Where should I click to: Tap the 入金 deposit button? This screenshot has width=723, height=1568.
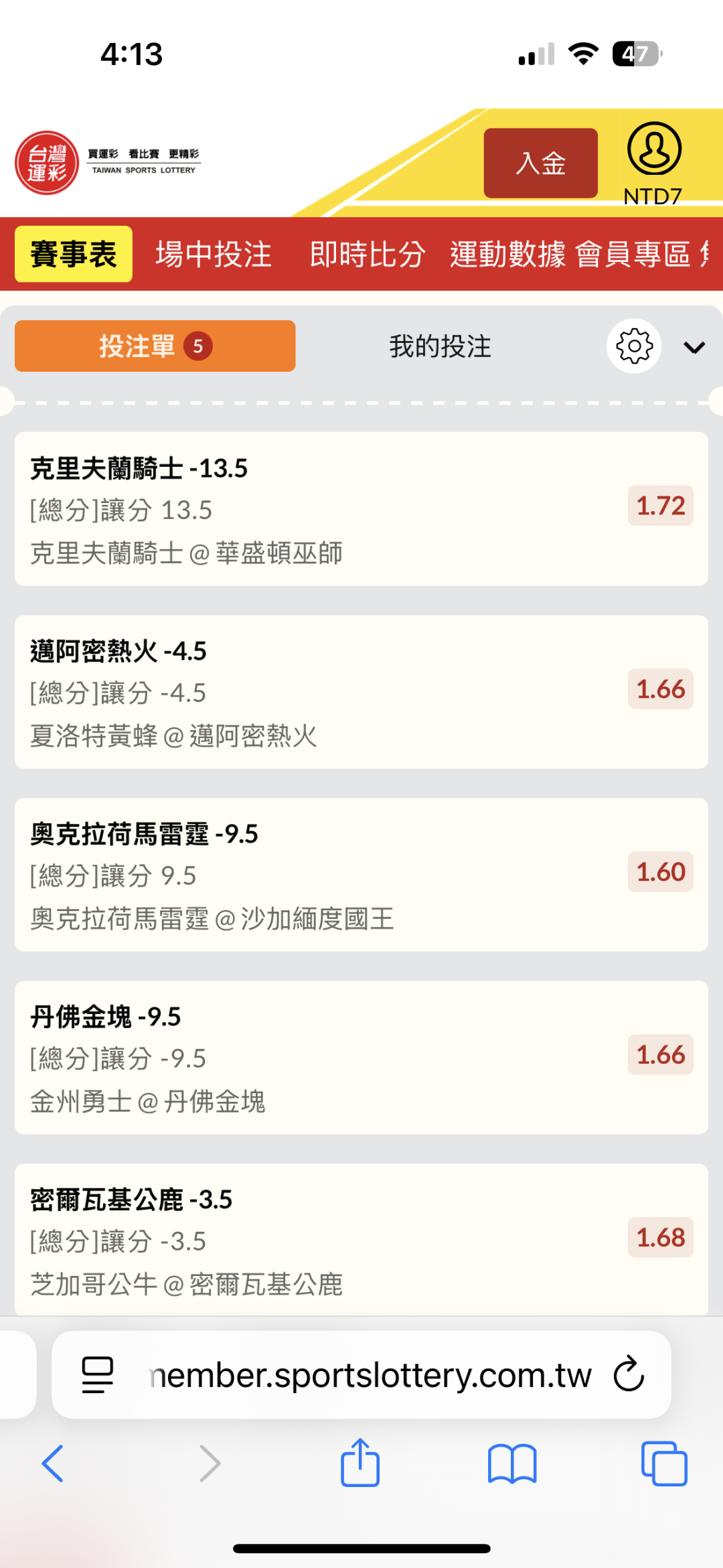[540, 163]
